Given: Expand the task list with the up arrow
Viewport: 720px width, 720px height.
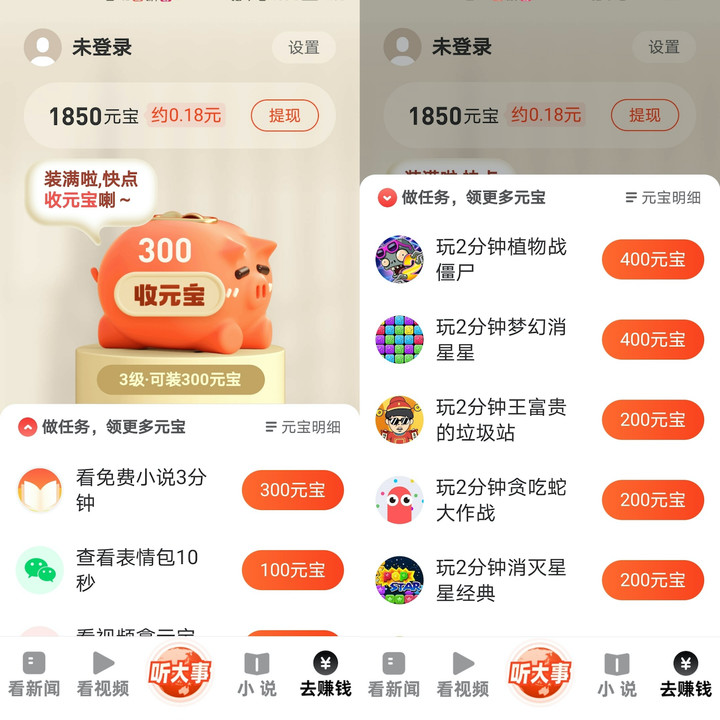Looking at the screenshot, I should [28, 427].
